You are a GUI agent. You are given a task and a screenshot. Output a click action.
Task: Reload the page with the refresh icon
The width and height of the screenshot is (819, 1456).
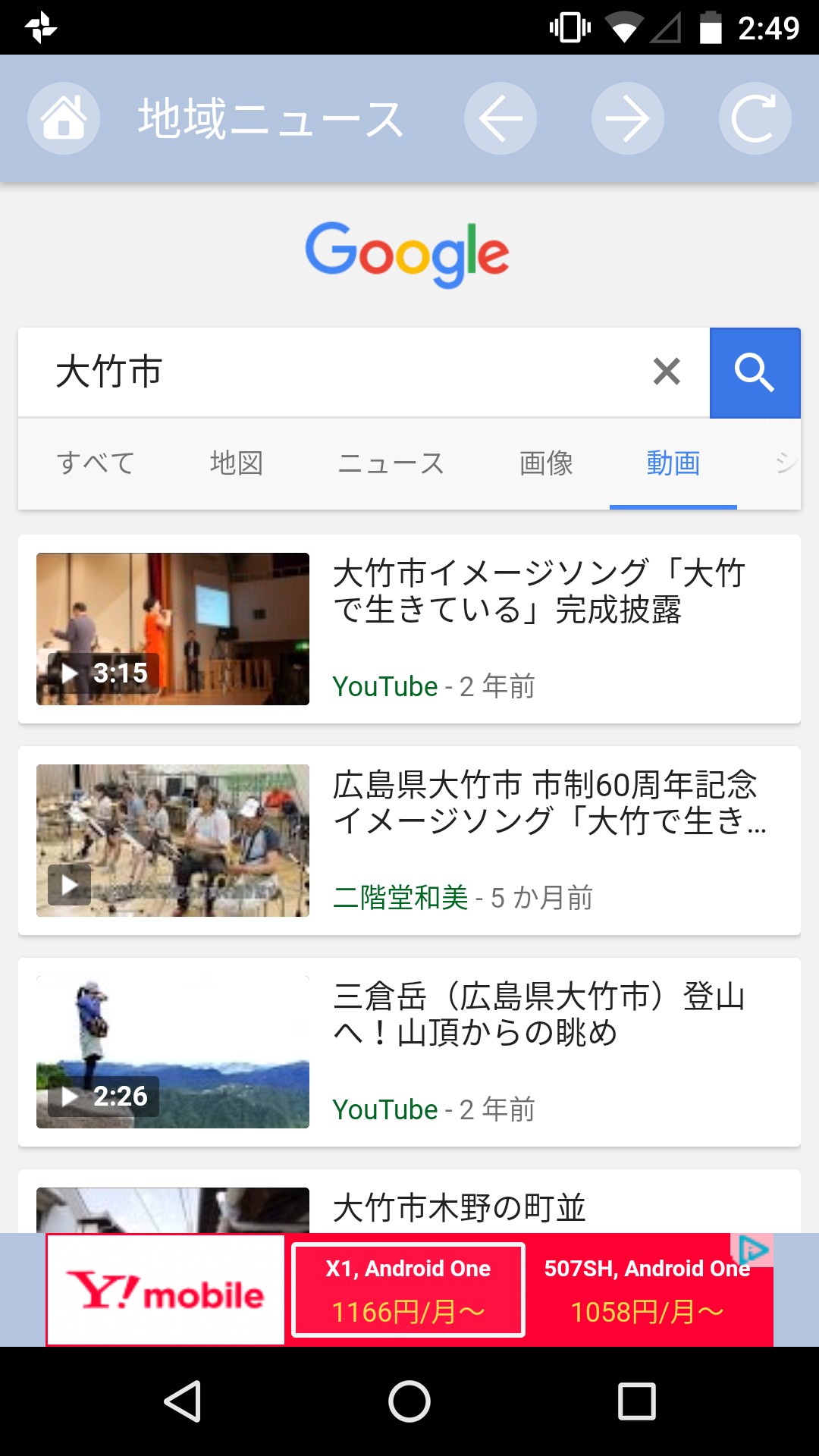point(755,119)
